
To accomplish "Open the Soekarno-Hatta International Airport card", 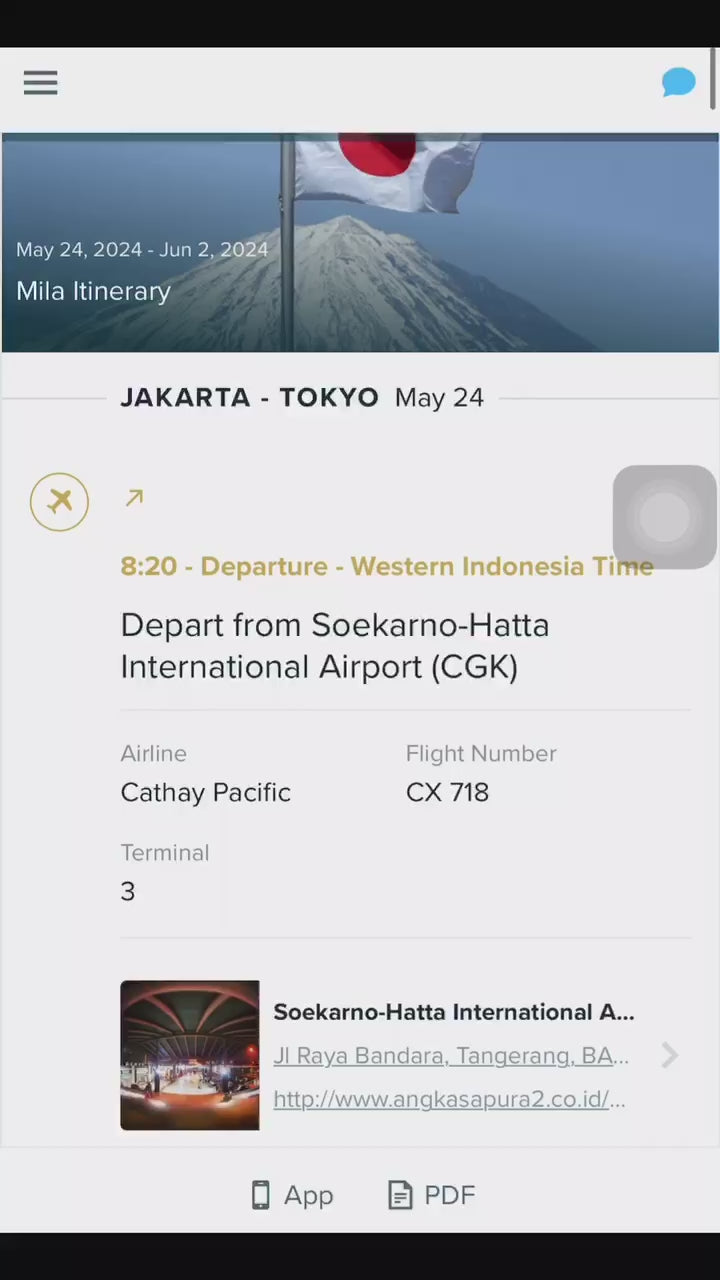I will coord(453,1012).
